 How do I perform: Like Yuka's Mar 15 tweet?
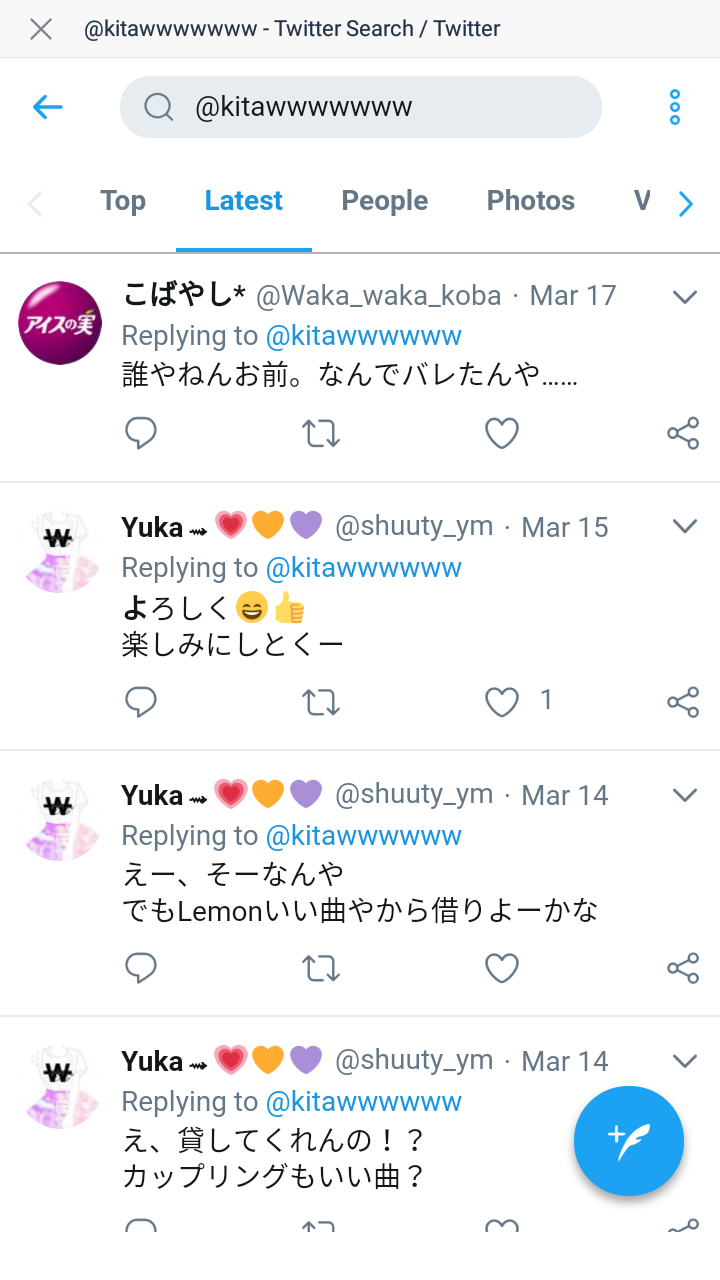501,702
